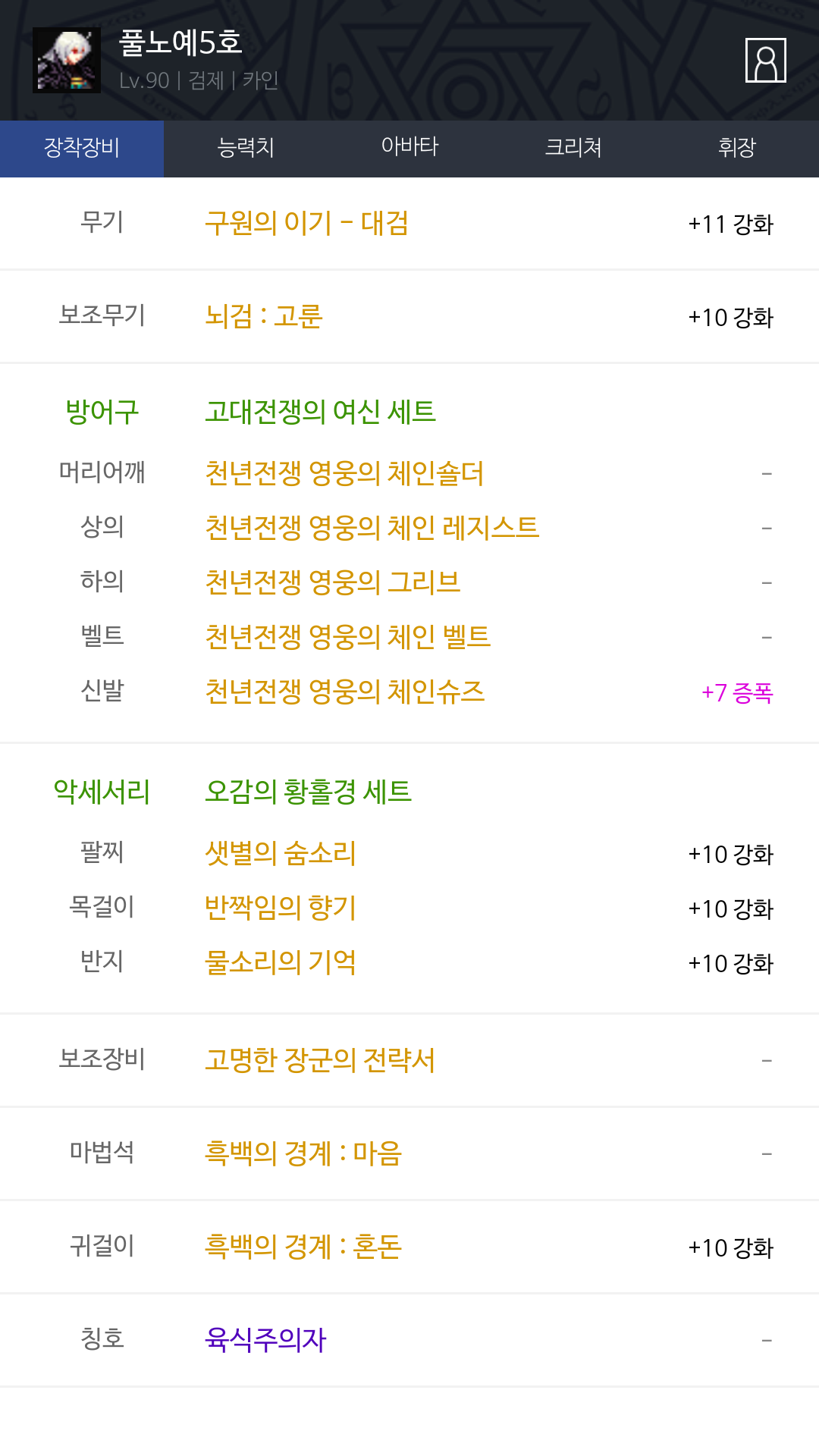Image resolution: width=819 pixels, height=1456 pixels.
Task: Switch to the 능력치 tab
Action: (x=246, y=148)
